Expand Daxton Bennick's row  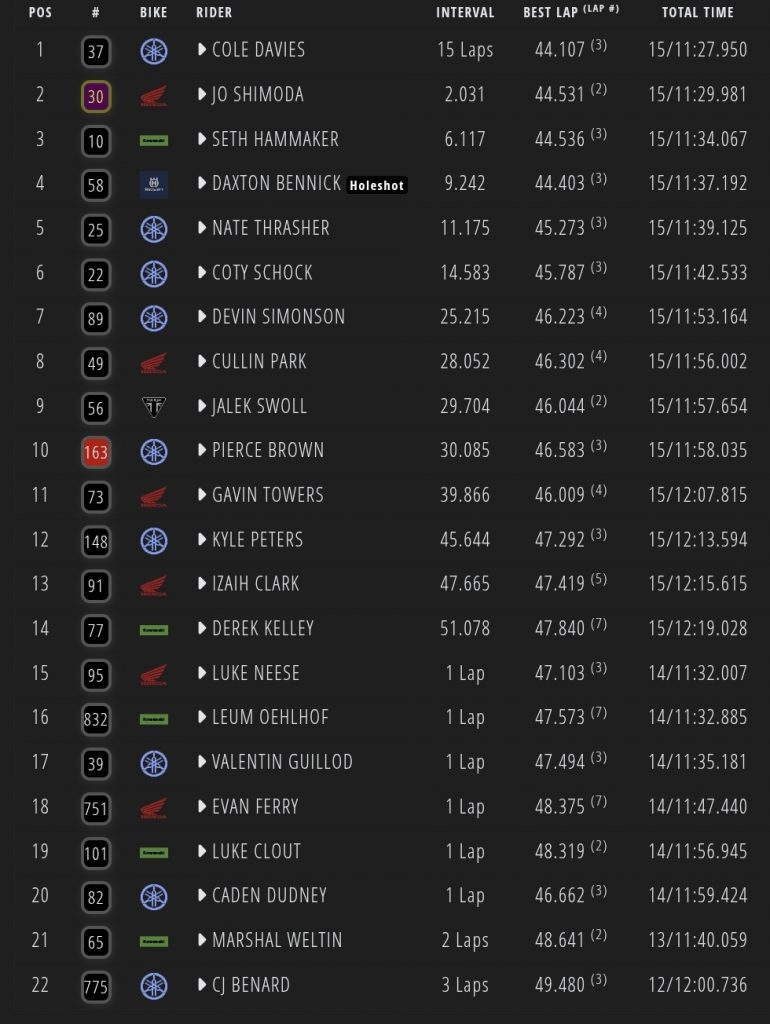pyautogui.click(x=202, y=184)
